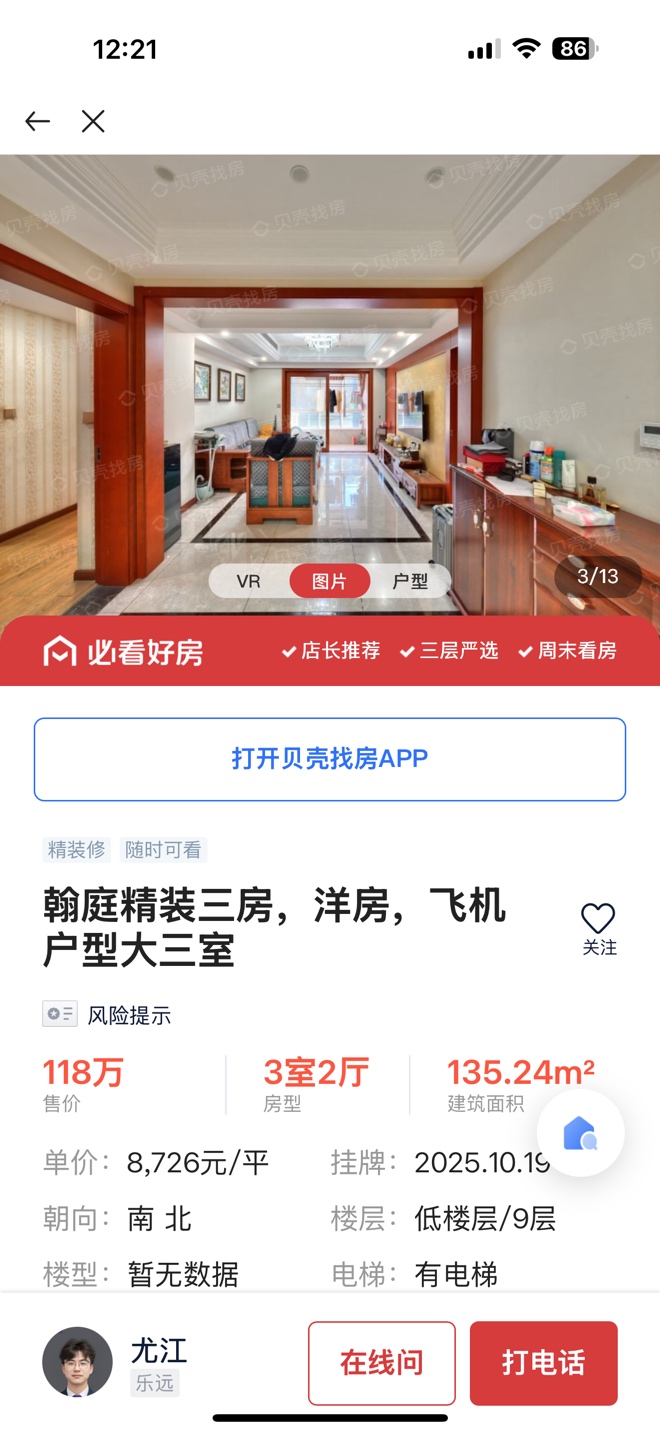Viewport: 660px width, 1434px height.
Task: View agent 尤江's profile
Action: point(78,1362)
